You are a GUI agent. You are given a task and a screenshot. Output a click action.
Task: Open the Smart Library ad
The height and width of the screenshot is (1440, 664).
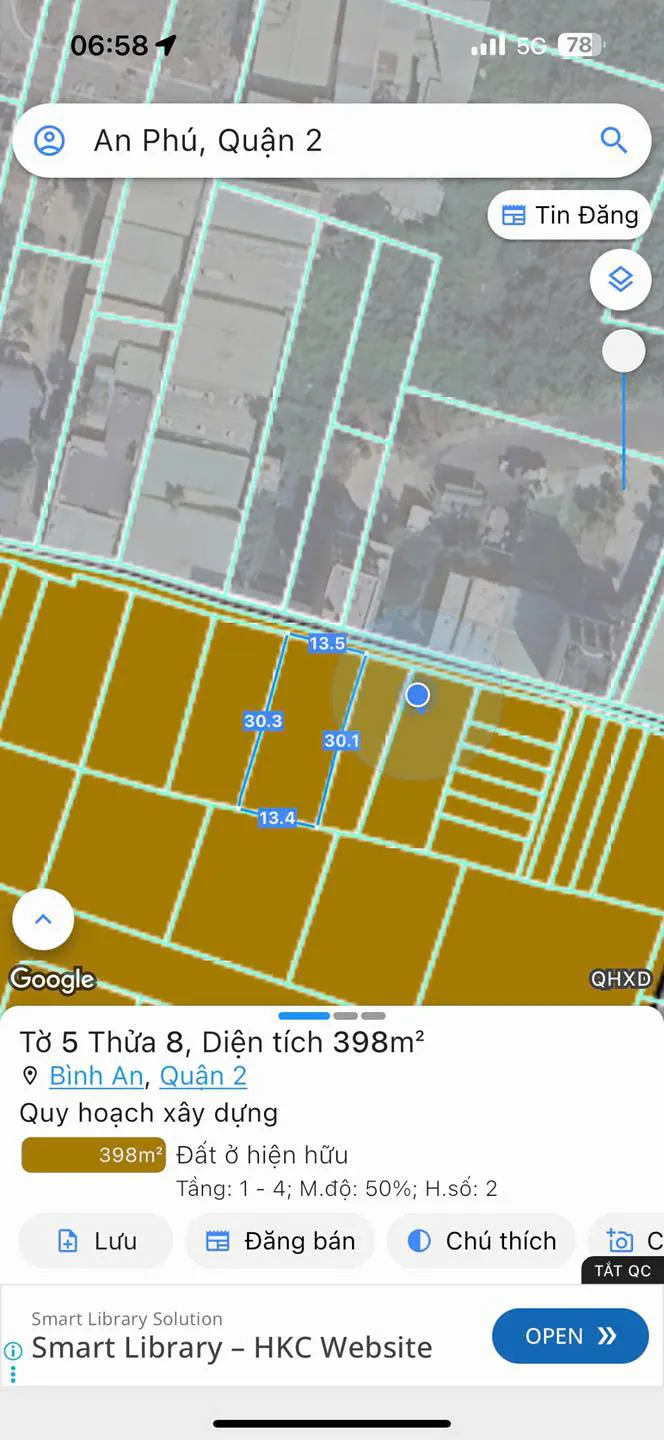click(570, 1336)
